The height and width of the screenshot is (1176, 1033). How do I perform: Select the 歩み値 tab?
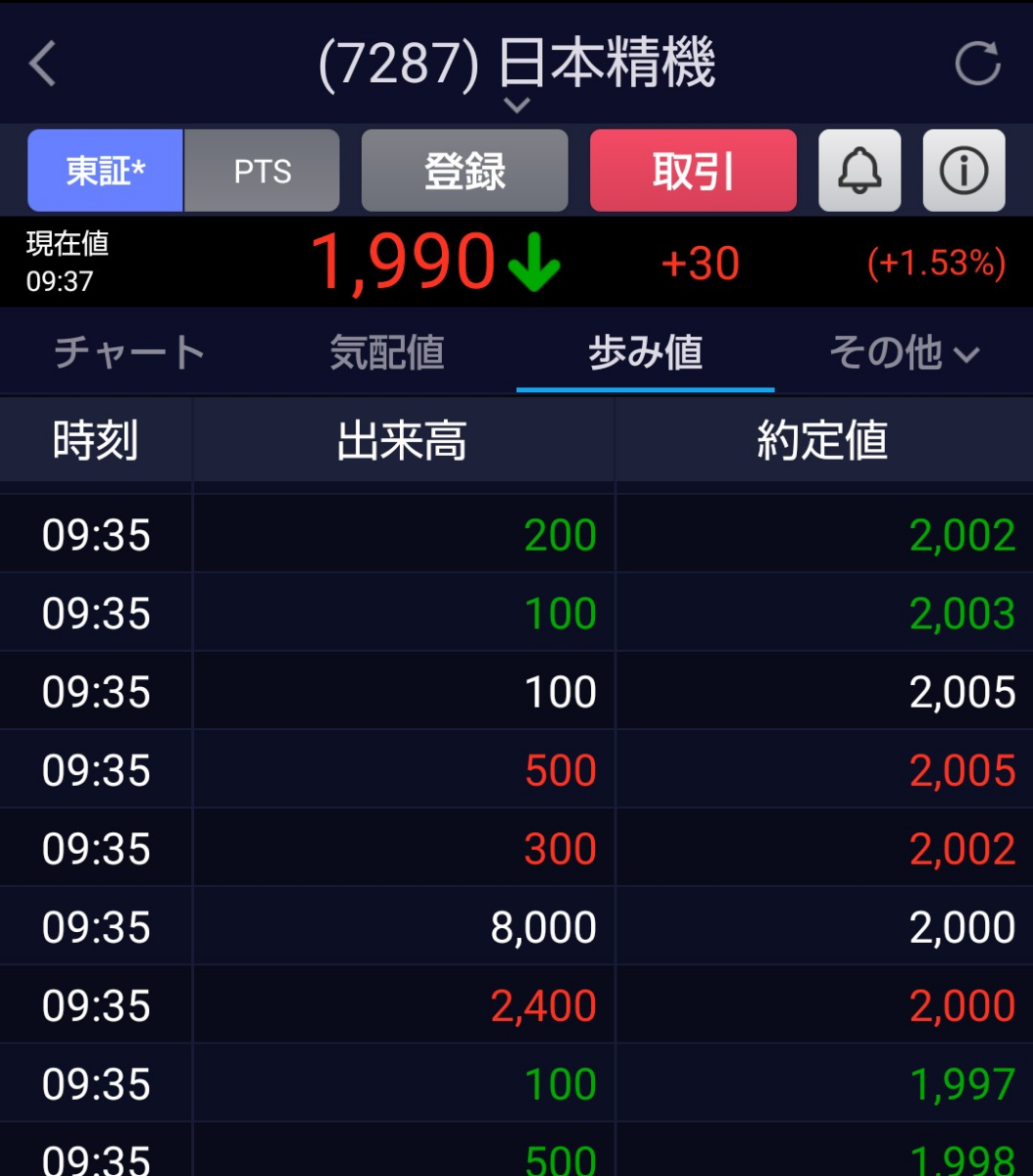click(645, 353)
